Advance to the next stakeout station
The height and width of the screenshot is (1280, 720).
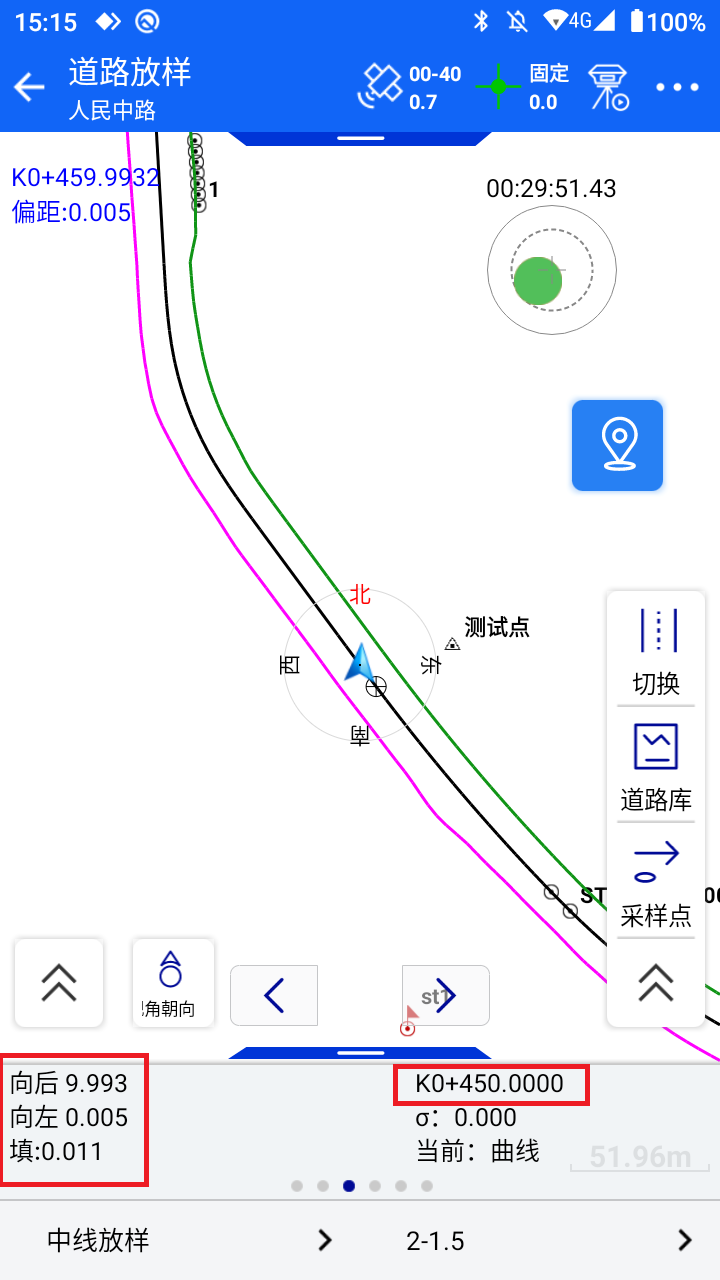pos(446,995)
